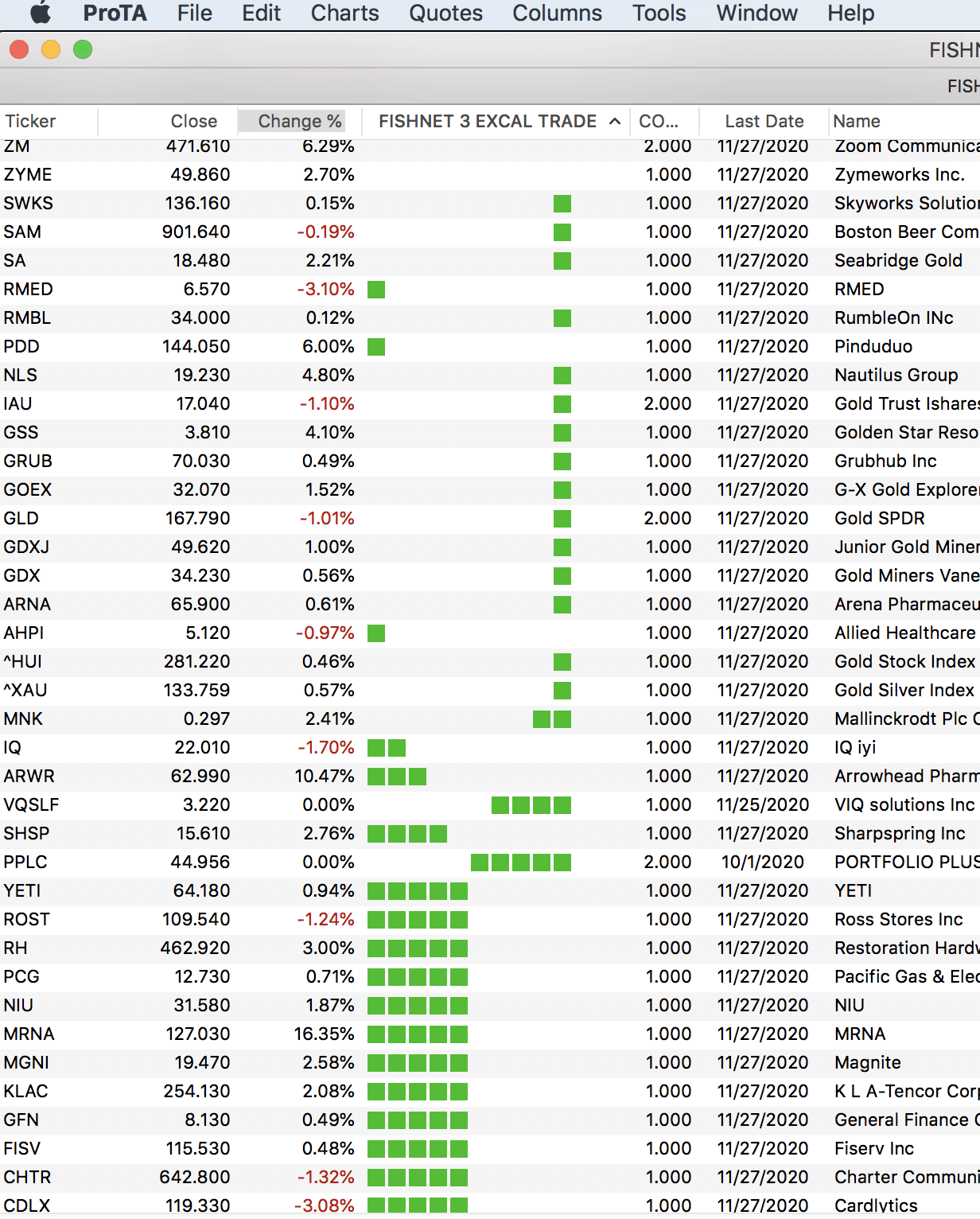Image resolution: width=980 pixels, height=1219 pixels.
Task: Open the Columns menu
Action: [557, 13]
